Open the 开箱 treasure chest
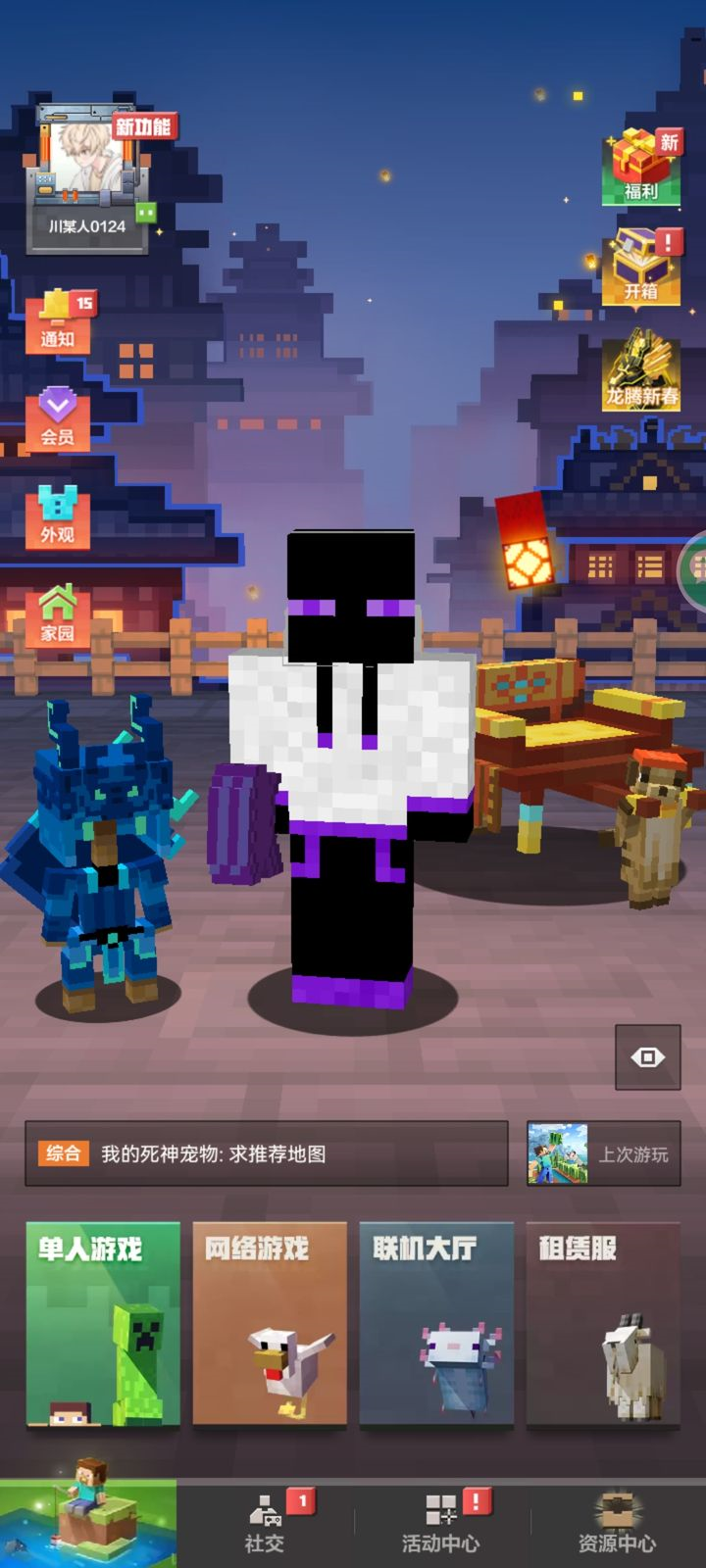The image size is (706, 1568). 642,267
